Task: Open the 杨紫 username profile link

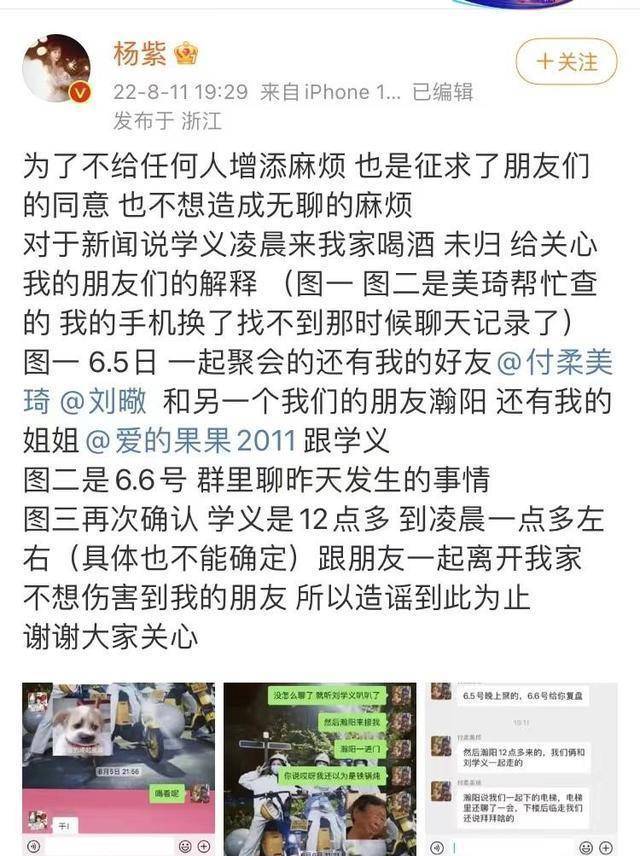Action: pyautogui.click(x=141, y=52)
